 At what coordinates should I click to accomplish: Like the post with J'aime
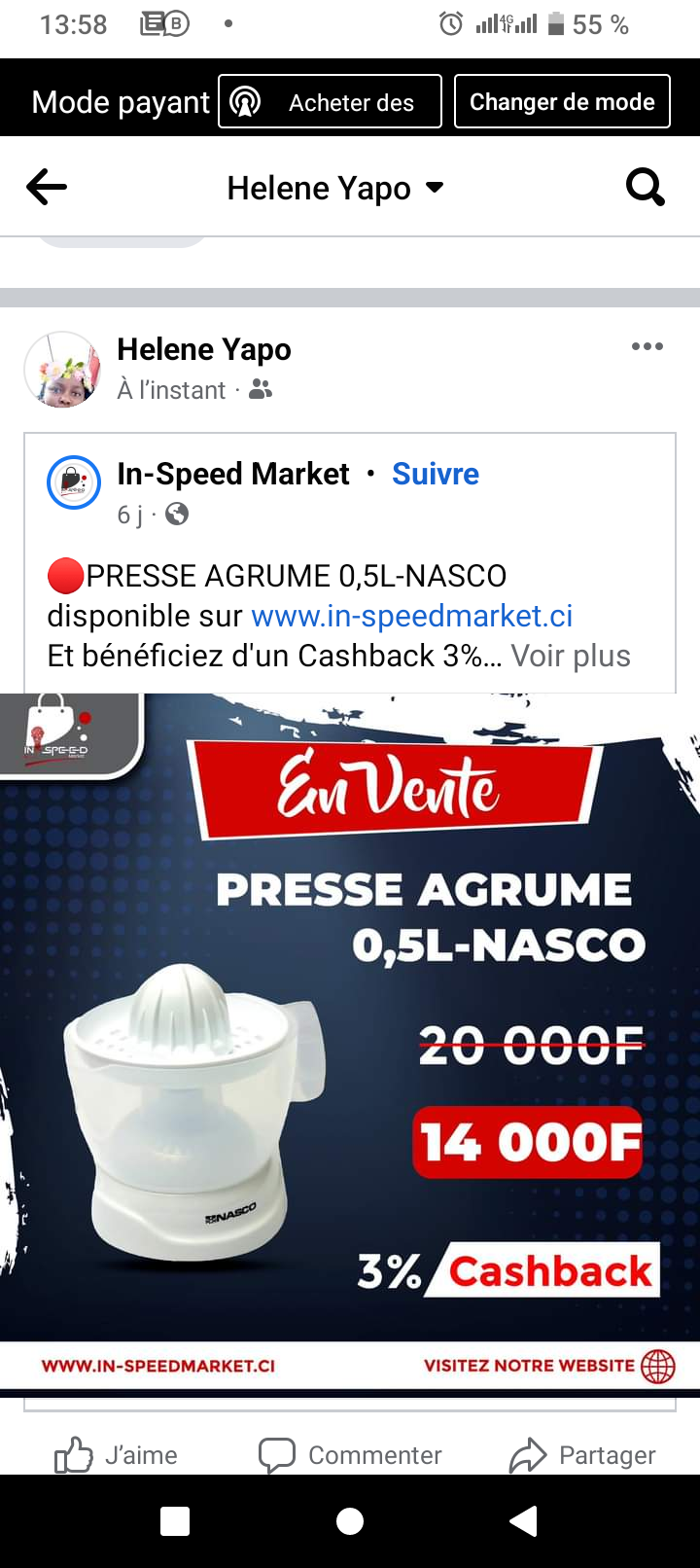(x=117, y=1455)
